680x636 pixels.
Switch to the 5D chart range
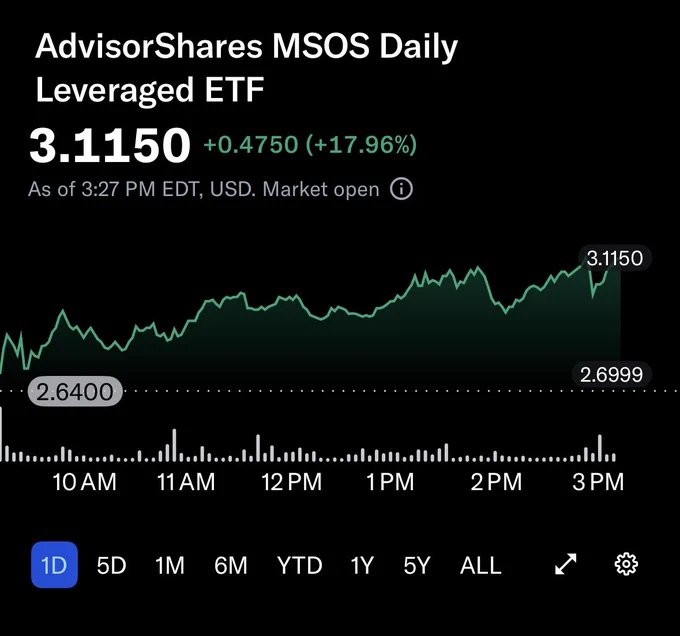111,565
